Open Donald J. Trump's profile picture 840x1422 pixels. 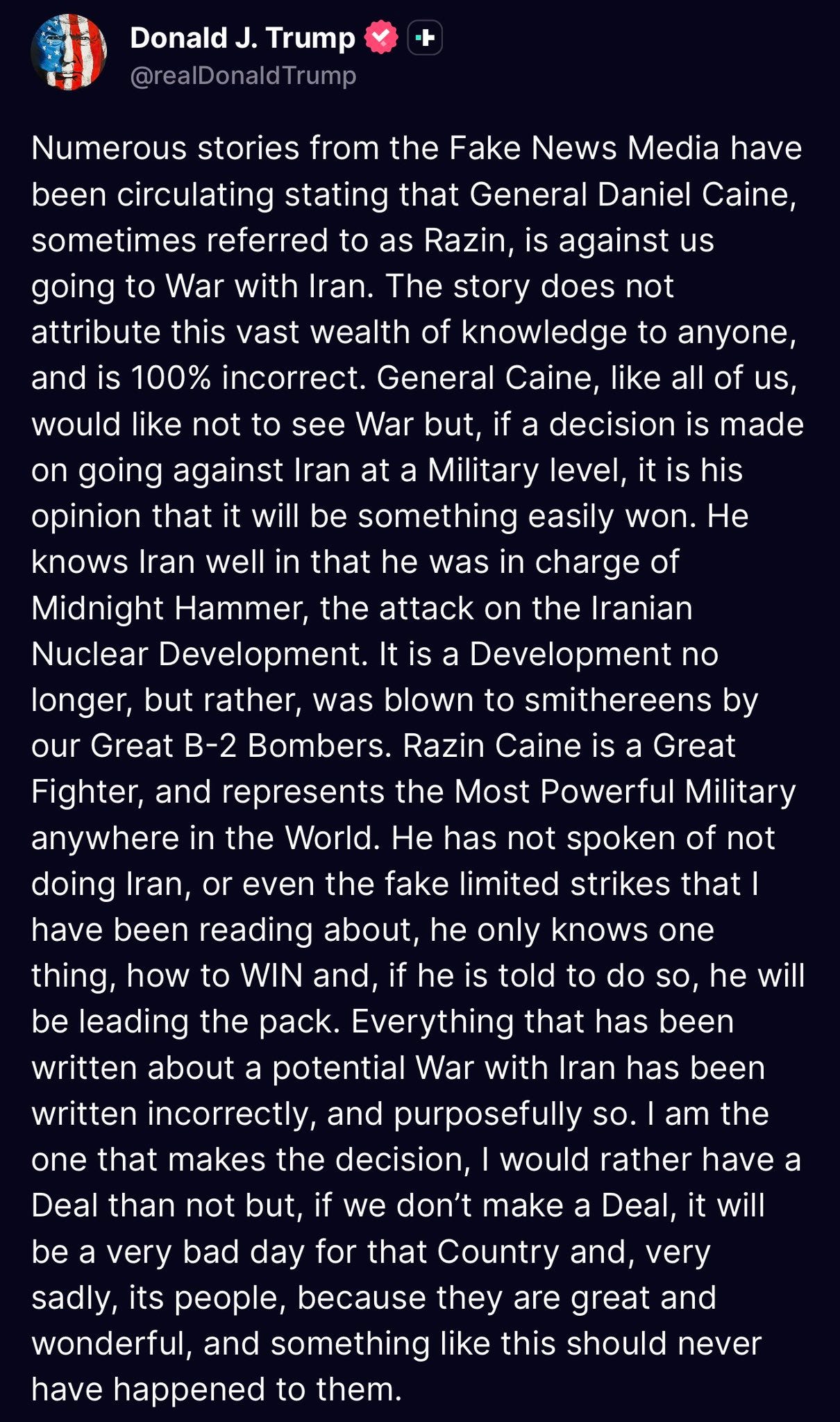pyautogui.click(x=69, y=53)
